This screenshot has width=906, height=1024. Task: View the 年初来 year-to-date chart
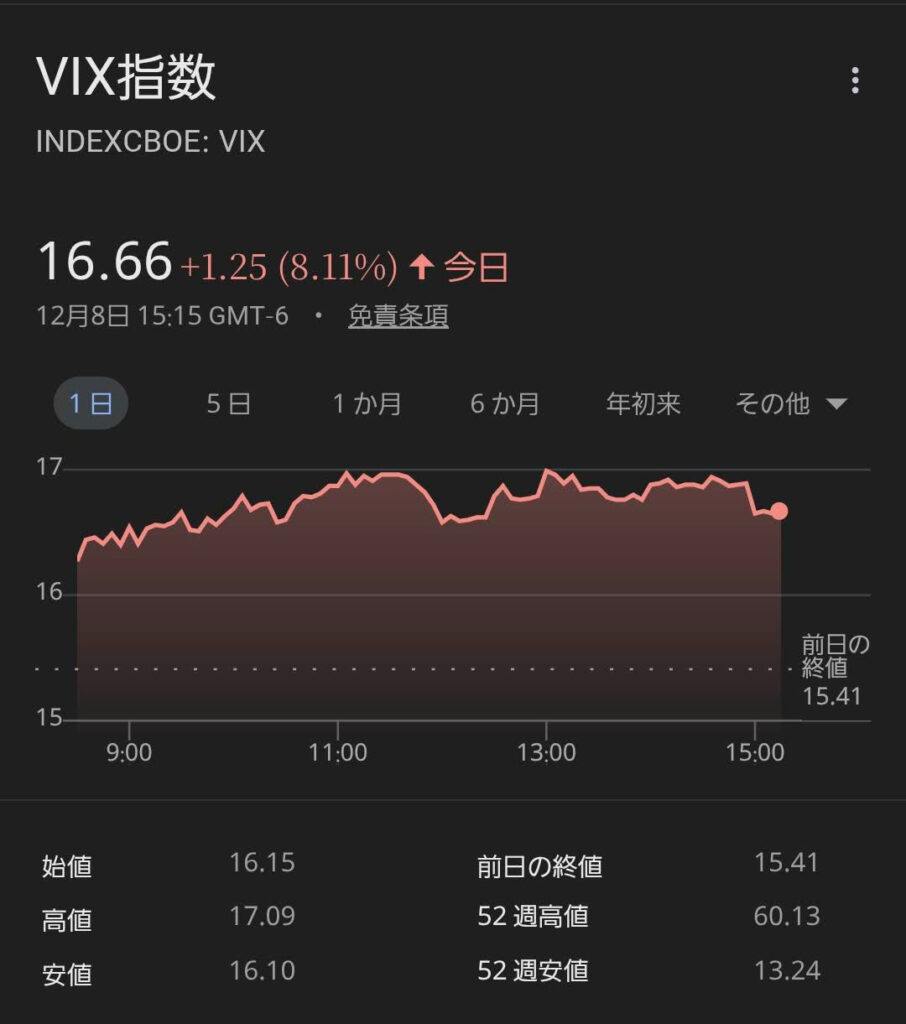point(643,404)
